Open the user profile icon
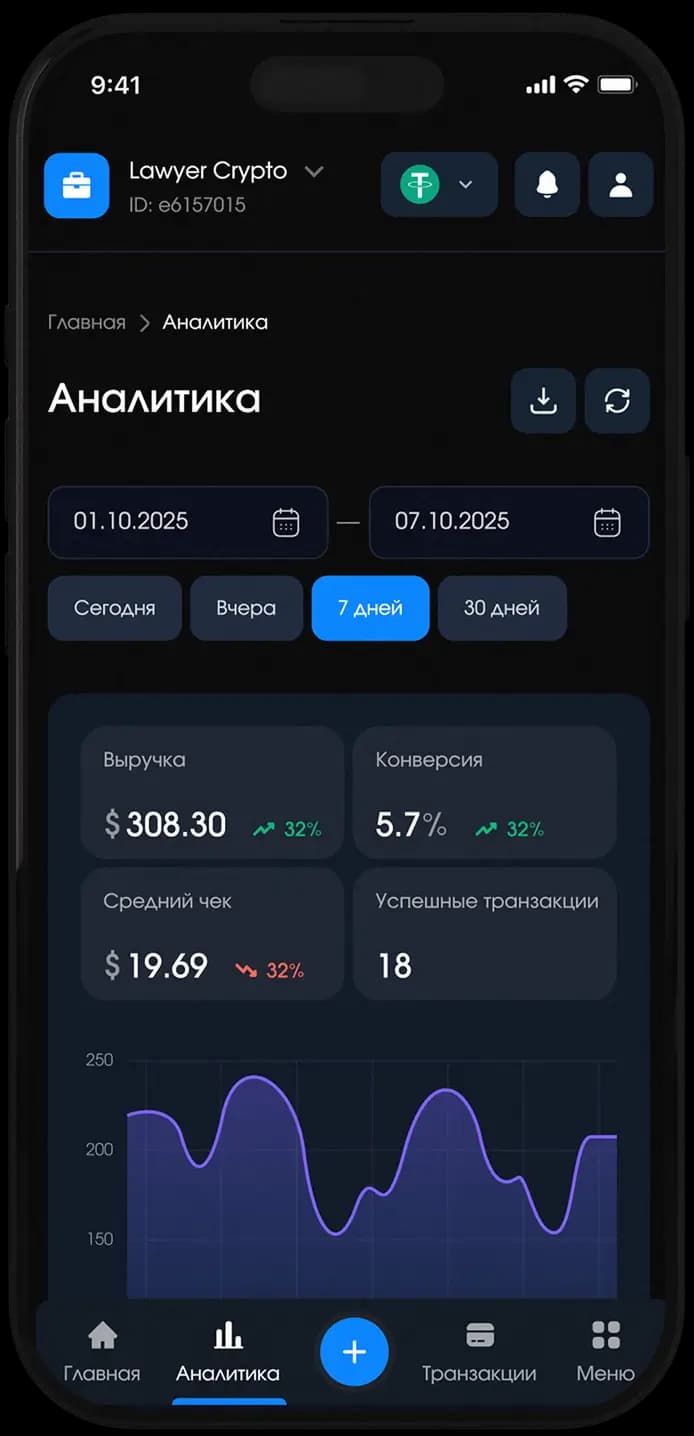The width and height of the screenshot is (694, 1436). (x=620, y=185)
